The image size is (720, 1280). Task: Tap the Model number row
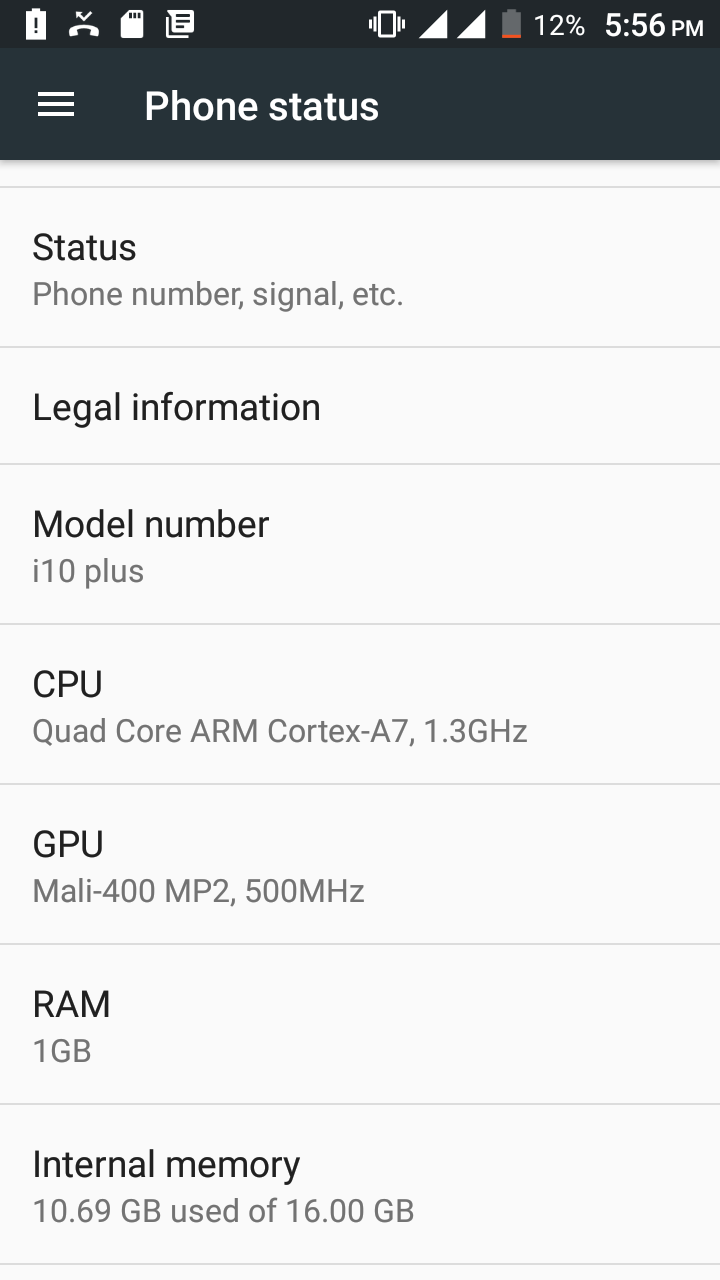click(x=360, y=545)
